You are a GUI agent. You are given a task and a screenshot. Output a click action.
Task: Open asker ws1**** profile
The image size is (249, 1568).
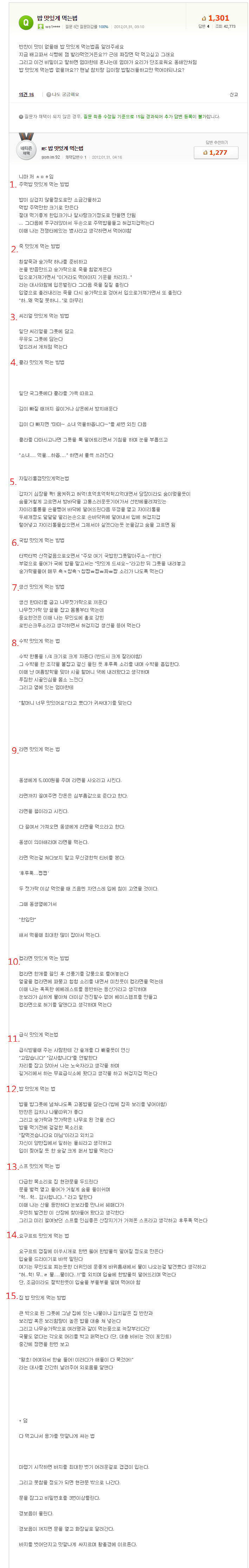point(52,27)
